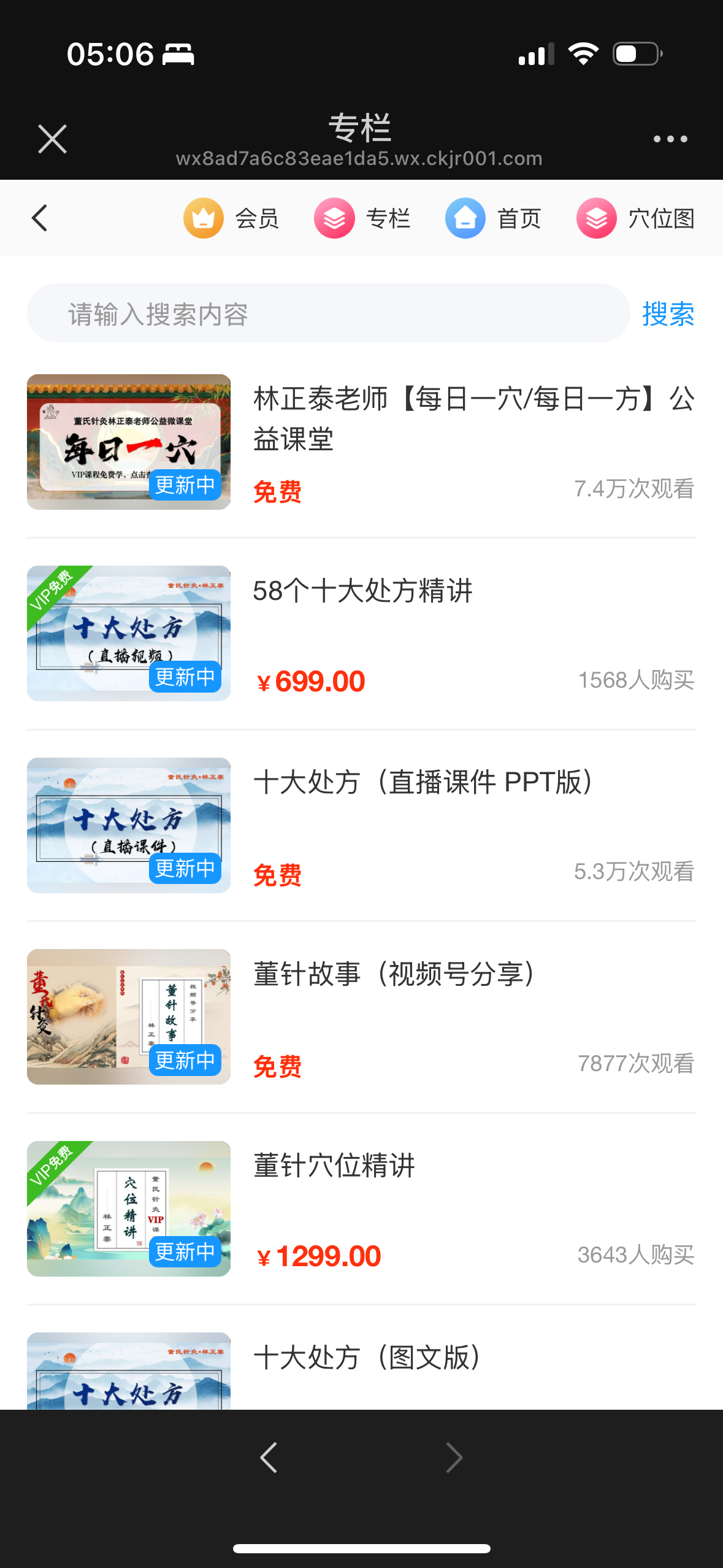Open 林正泰老师 每日一穴 公益课堂 course
This screenshot has width=723, height=1568.
click(473, 419)
